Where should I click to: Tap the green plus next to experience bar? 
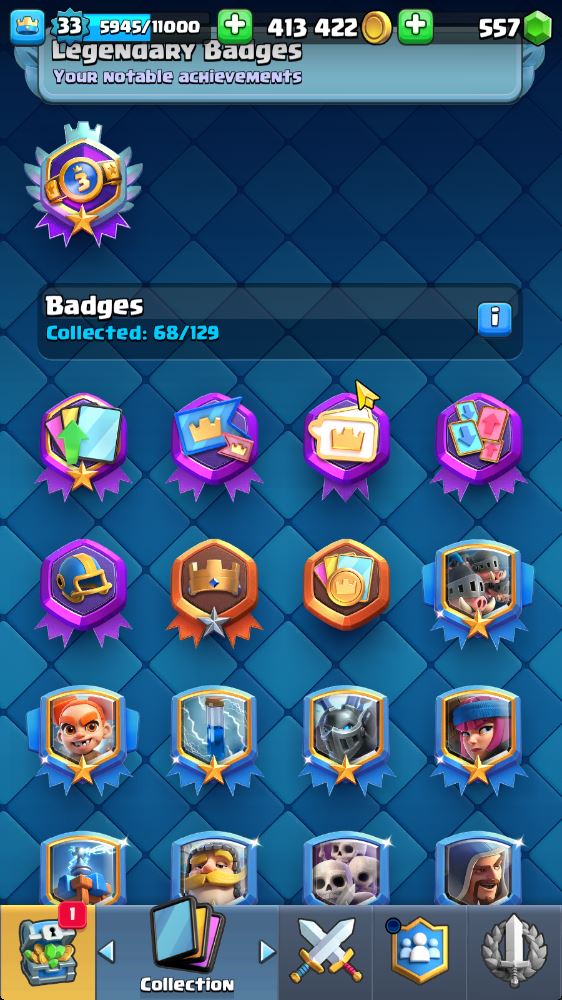[235, 27]
